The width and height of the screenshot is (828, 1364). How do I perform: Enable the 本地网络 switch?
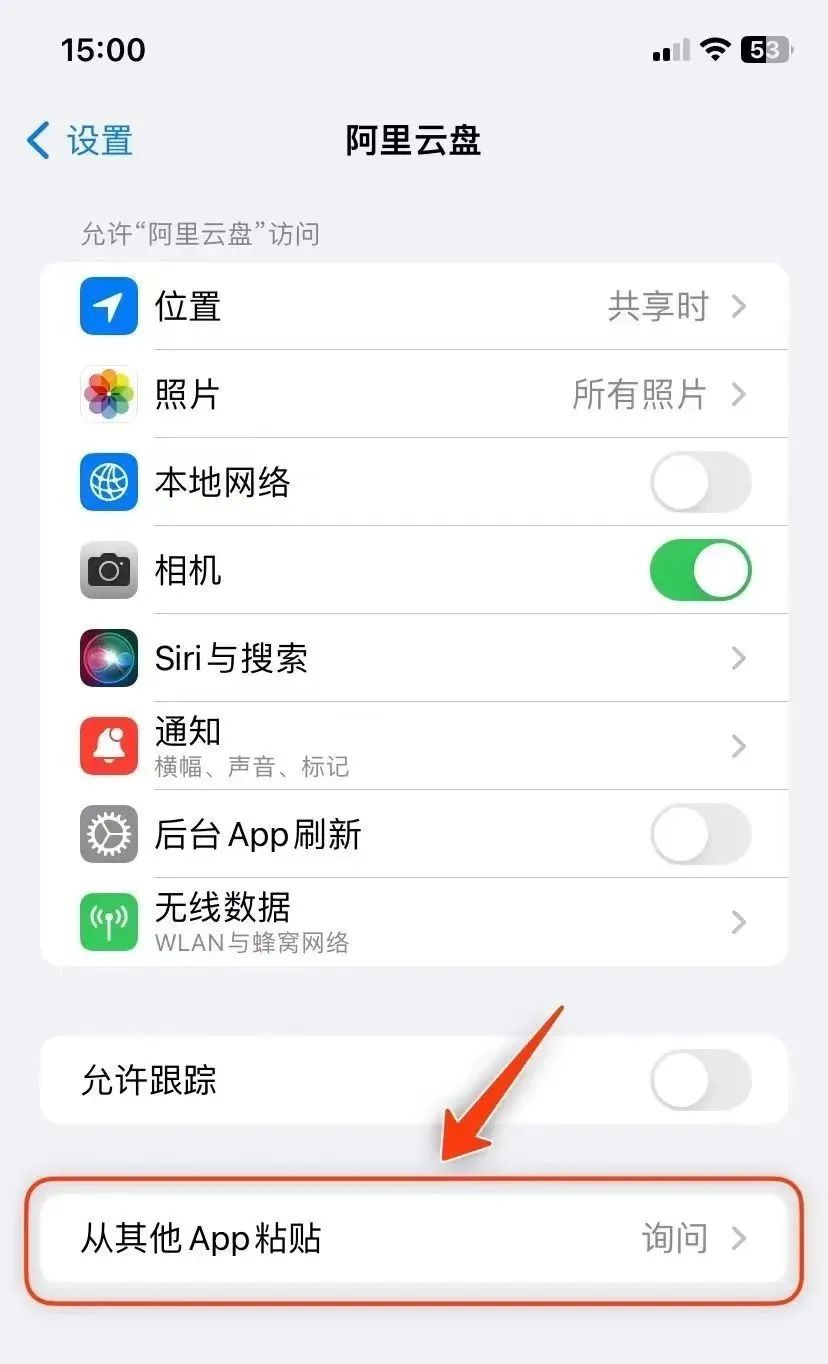click(x=700, y=483)
